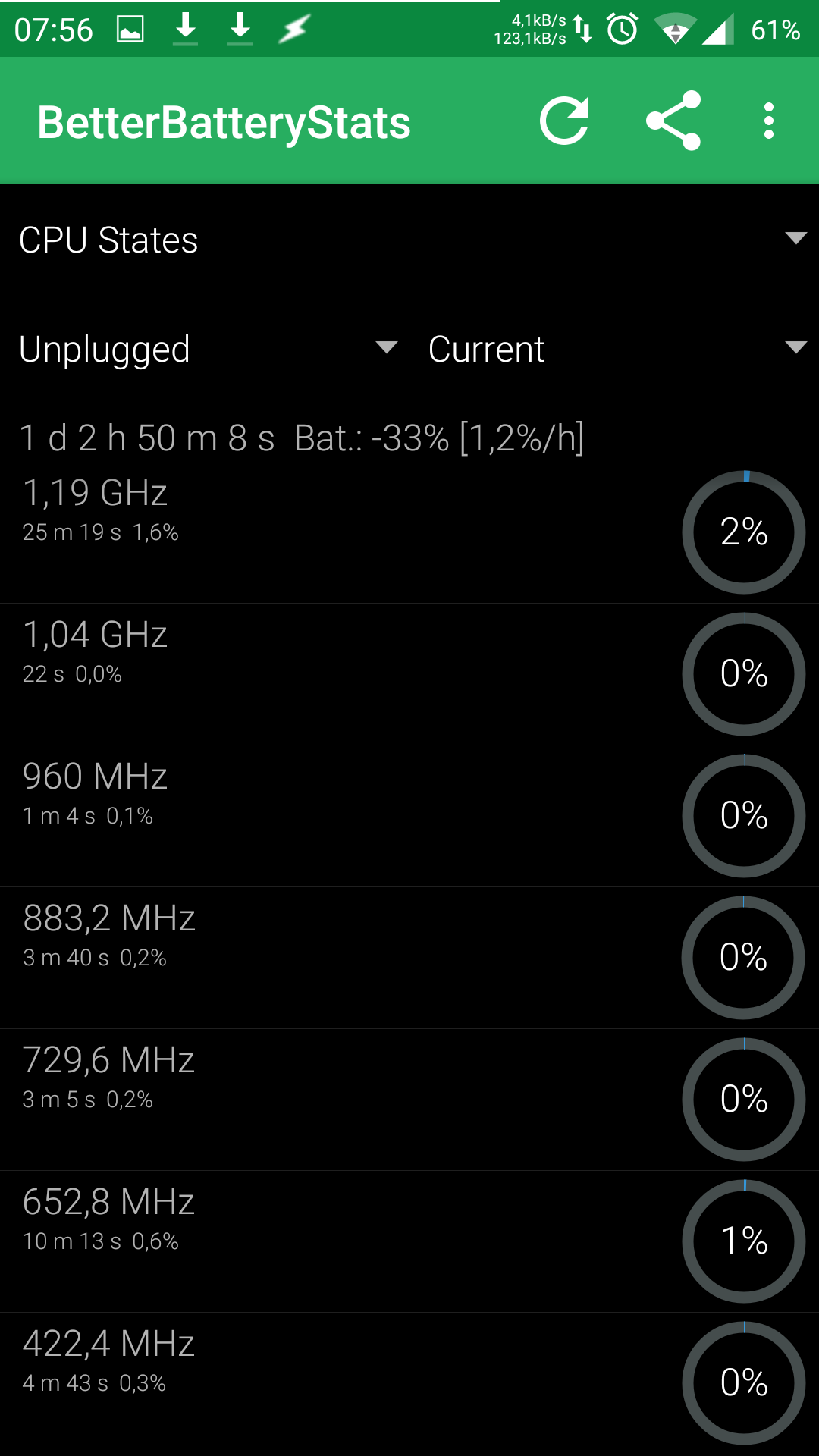Tap the 883,2 MHz entry

341,958
